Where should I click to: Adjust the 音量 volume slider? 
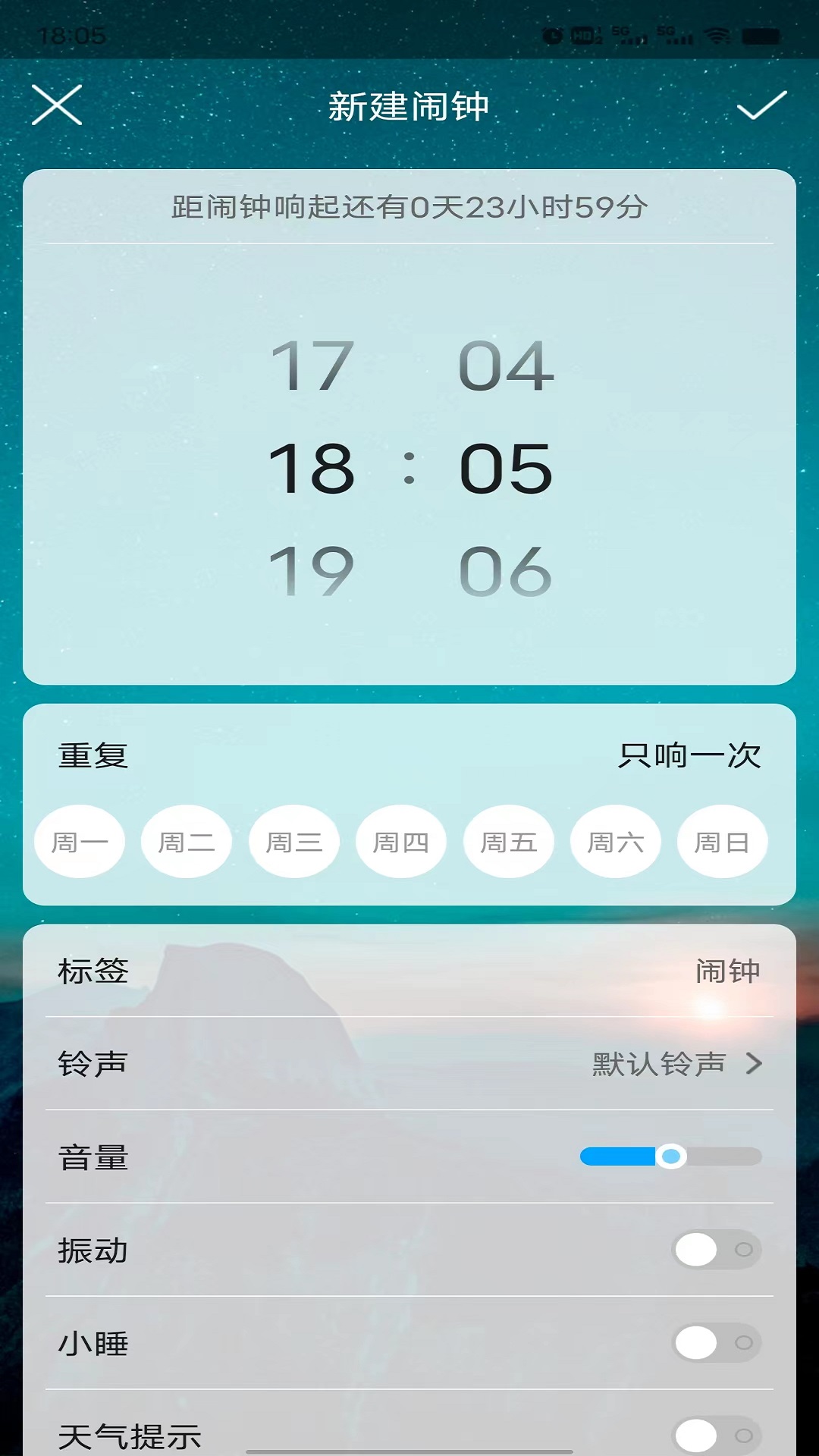671,1156
